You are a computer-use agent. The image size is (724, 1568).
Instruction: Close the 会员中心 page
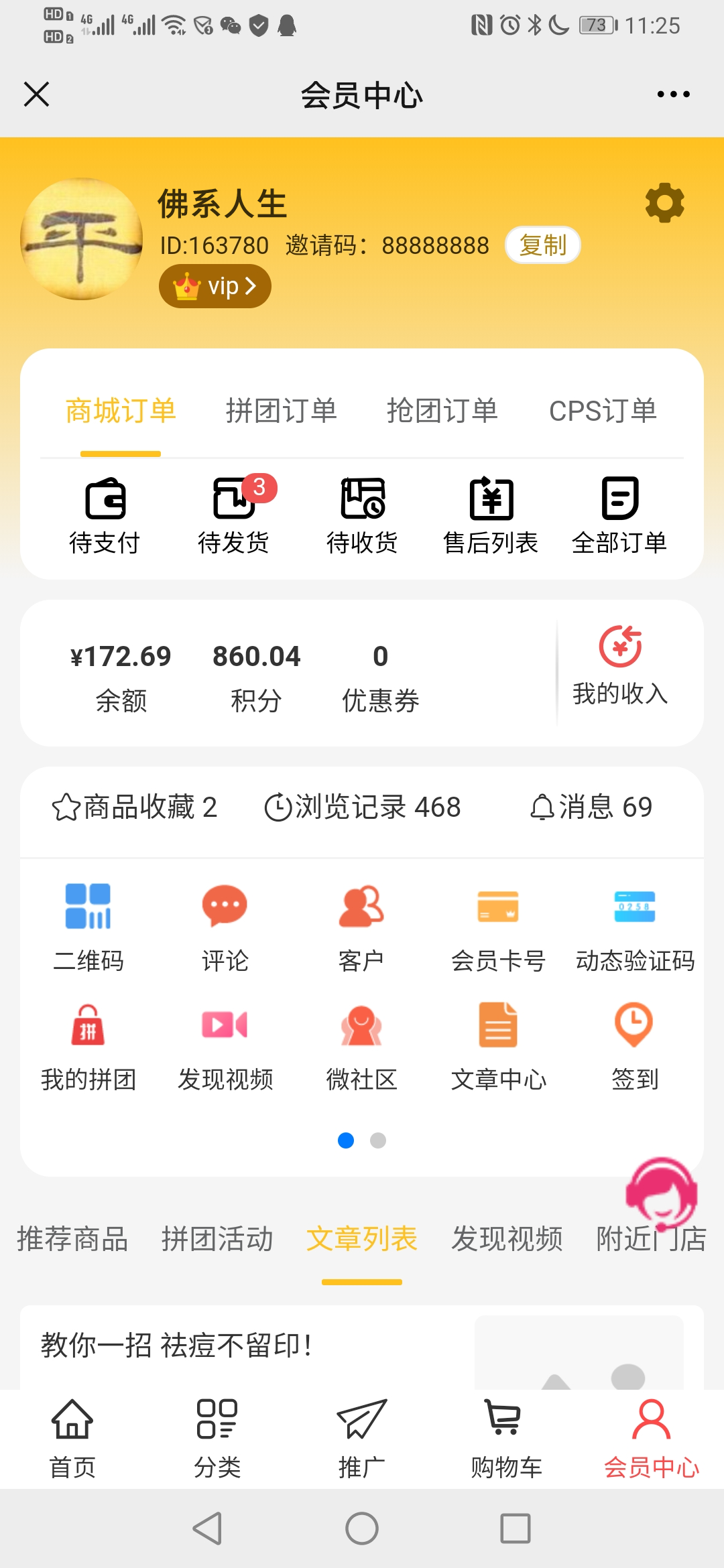click(x=37, y=94)
